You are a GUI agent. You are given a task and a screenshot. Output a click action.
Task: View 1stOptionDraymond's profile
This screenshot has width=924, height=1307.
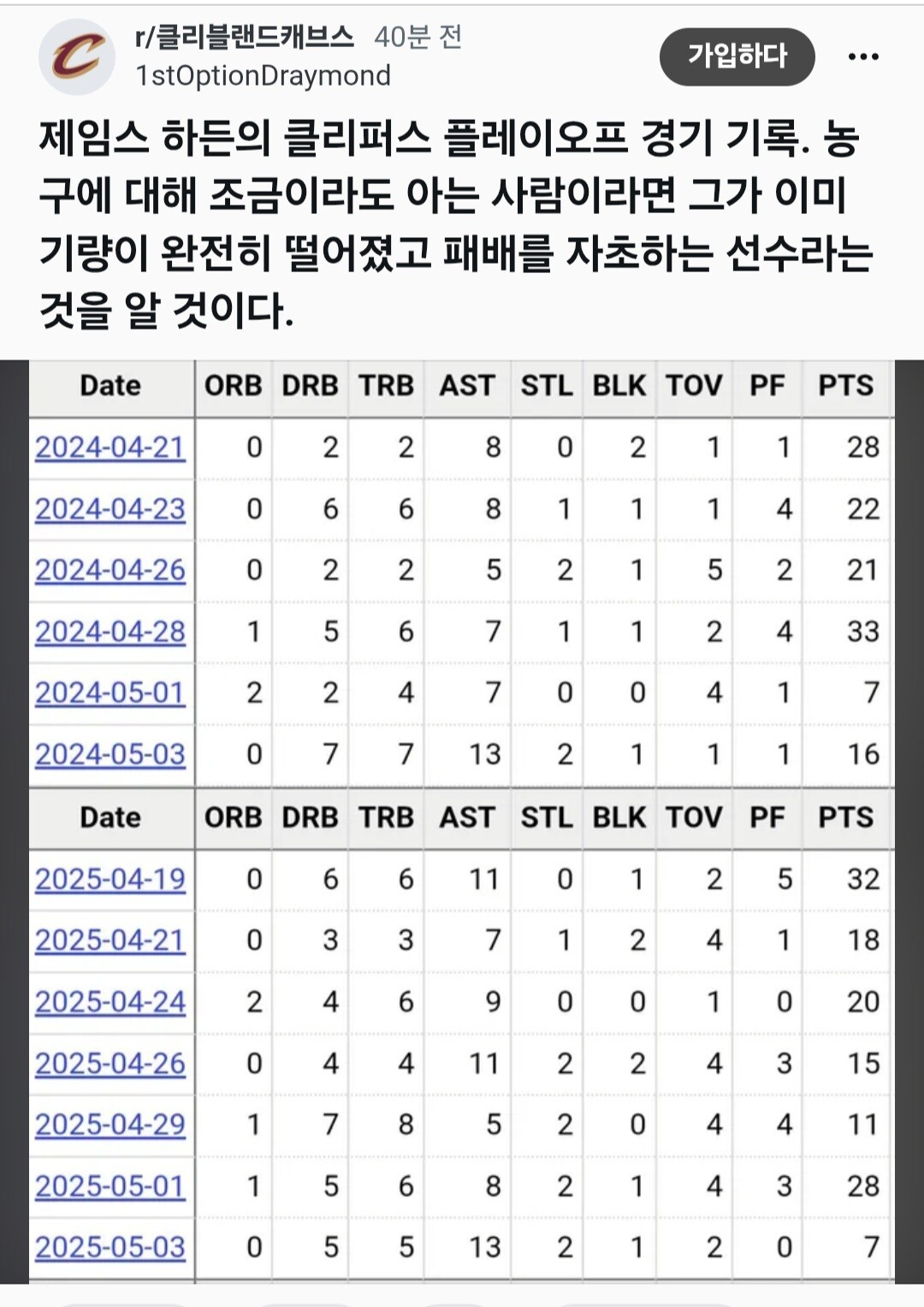263,75
